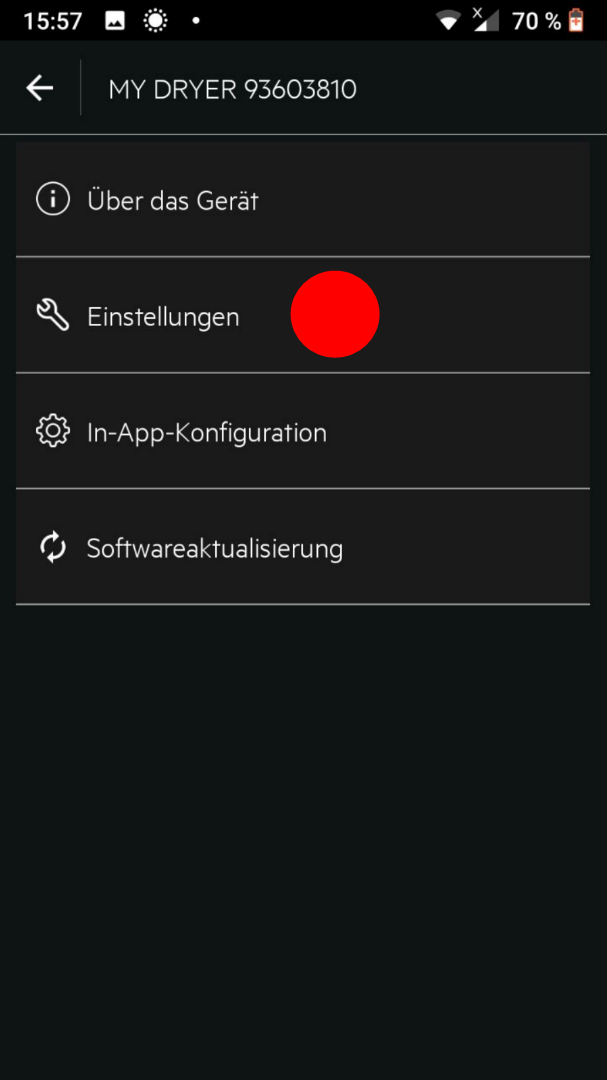The image size is (607, 1080).
Task: Open the Einstellungen row
Action: pyautogui.click(x=163, y=317)
